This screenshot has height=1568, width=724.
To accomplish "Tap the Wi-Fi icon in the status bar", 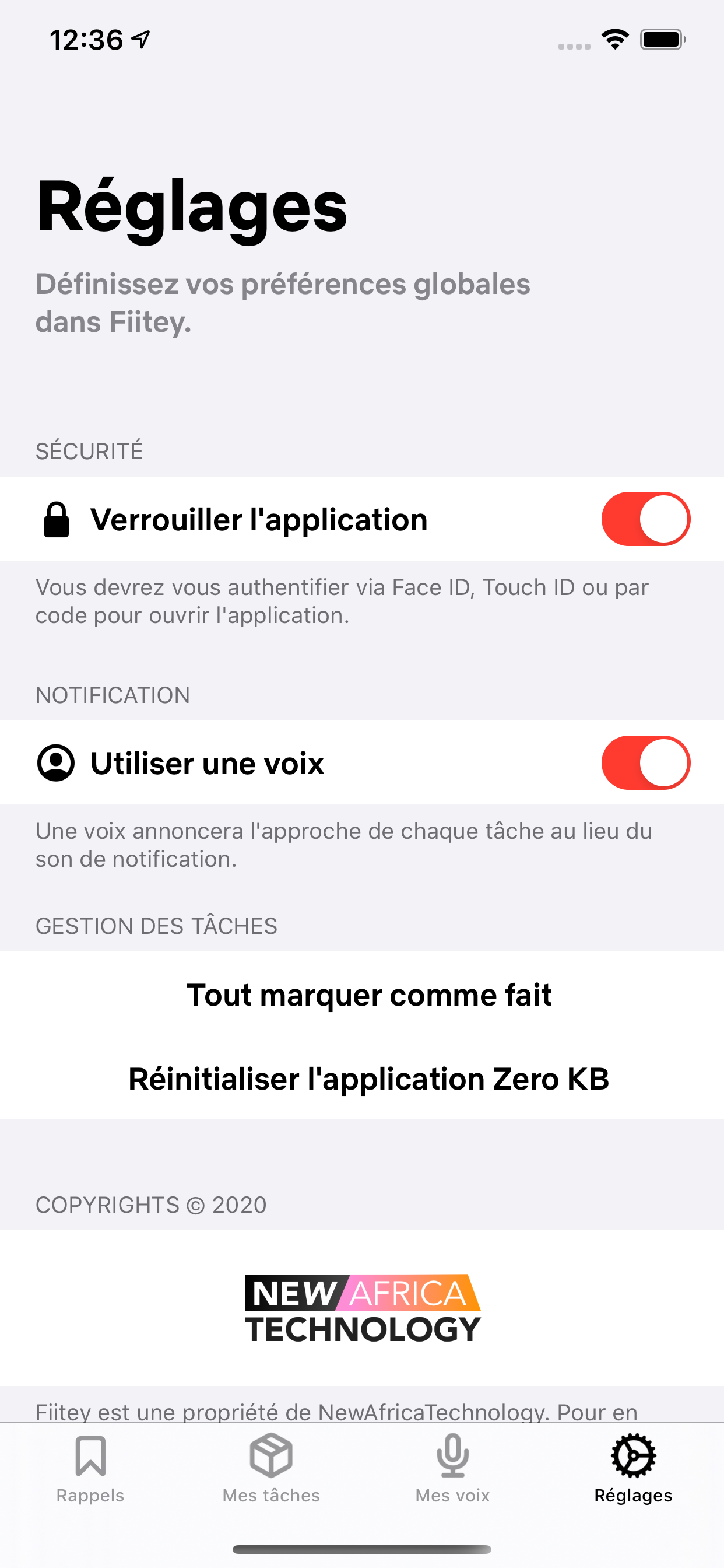I will point(614,38).
